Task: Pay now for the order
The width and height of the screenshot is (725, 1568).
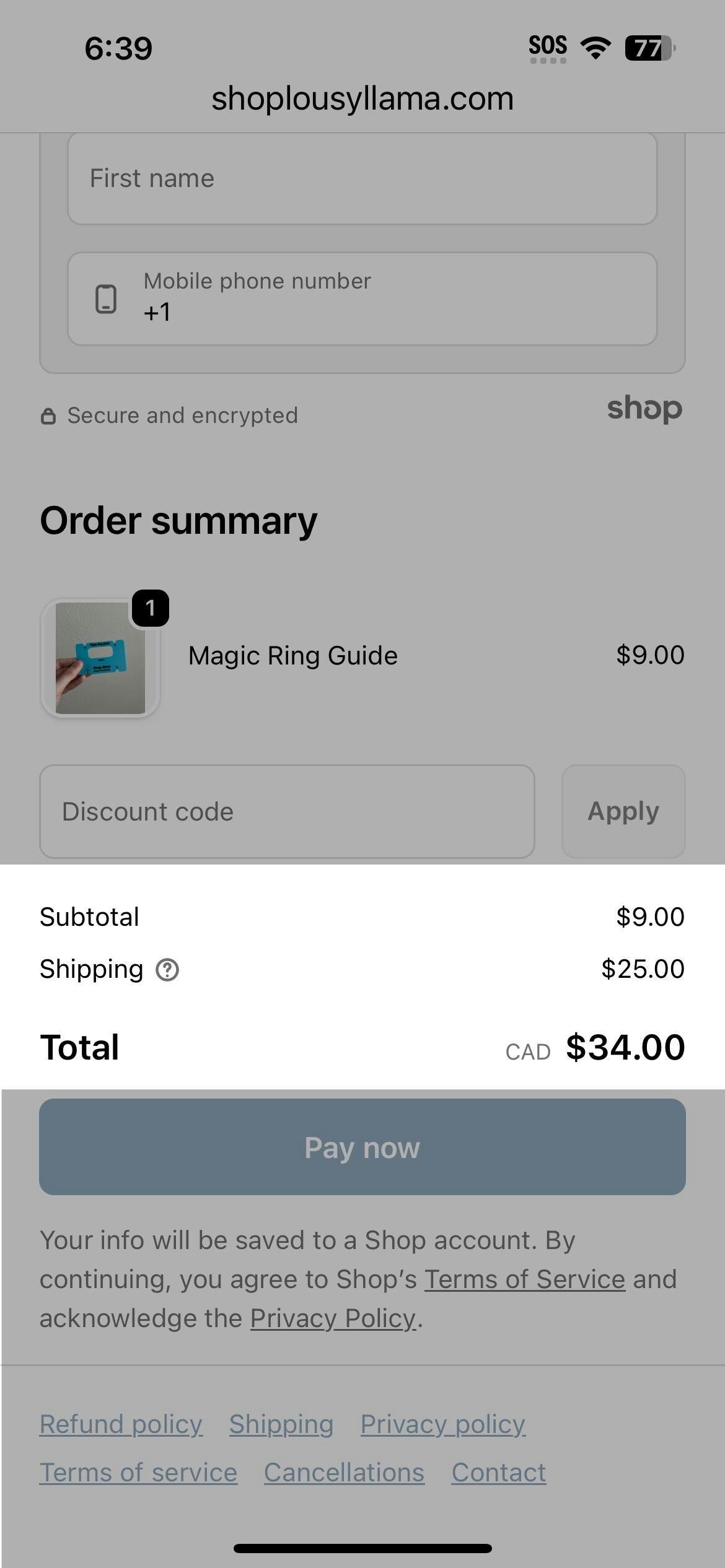Action: (x=362, y=1147)
